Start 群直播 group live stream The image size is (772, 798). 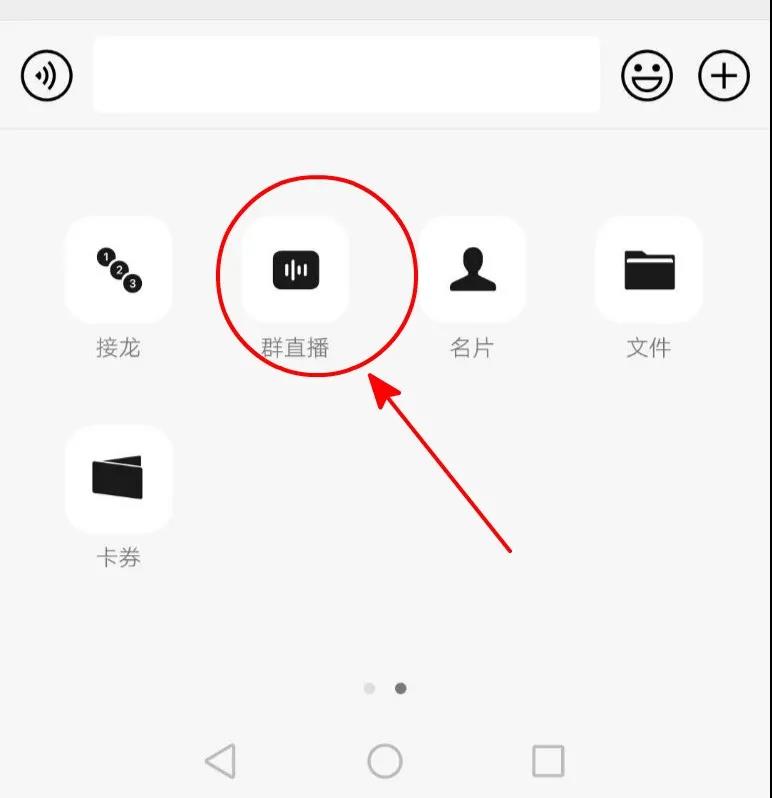296,270
